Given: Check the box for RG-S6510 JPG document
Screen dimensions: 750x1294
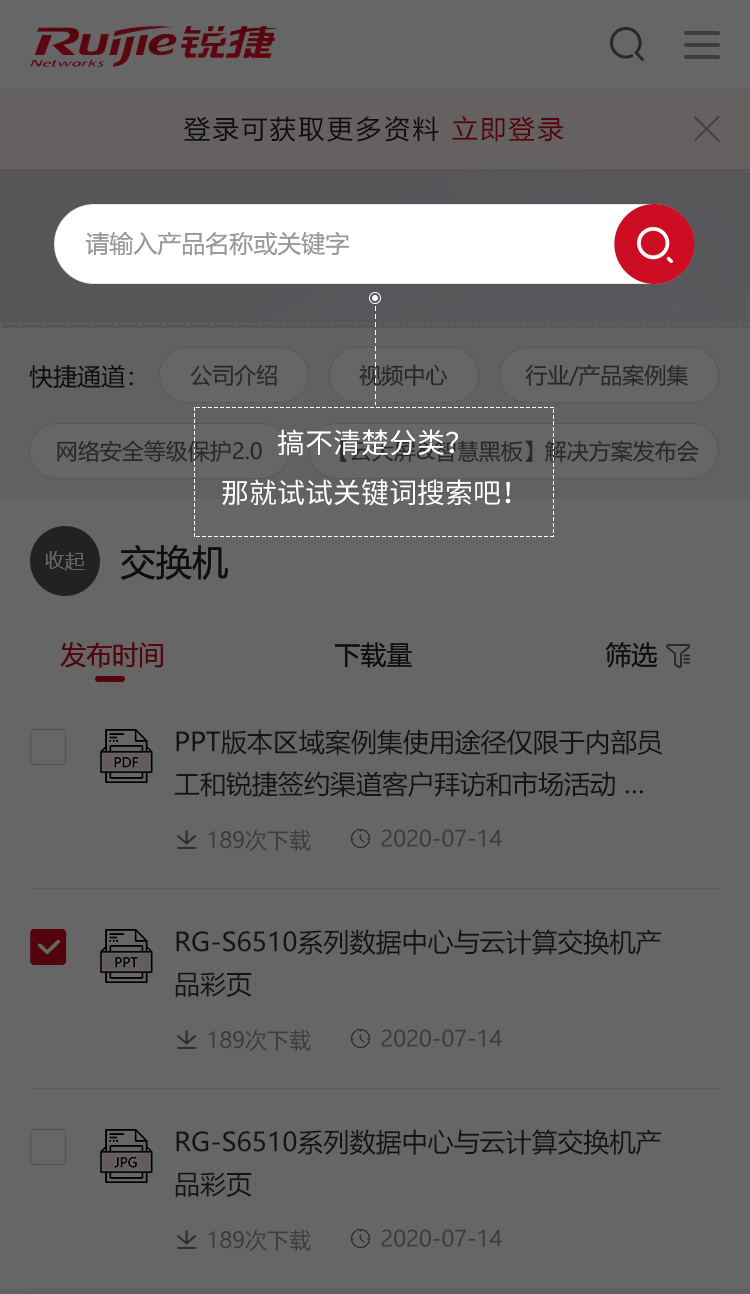Looking at the screenshot, I should coord(48,1147).
